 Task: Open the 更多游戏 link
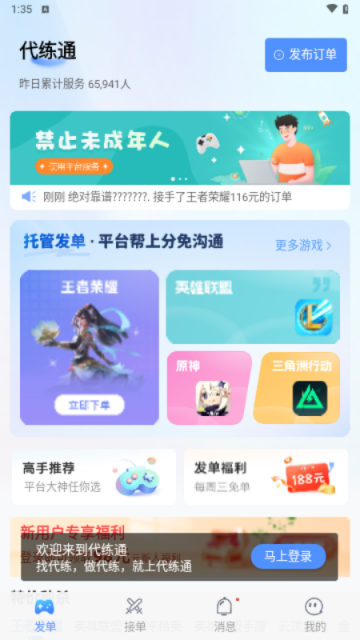pos(303,245)
